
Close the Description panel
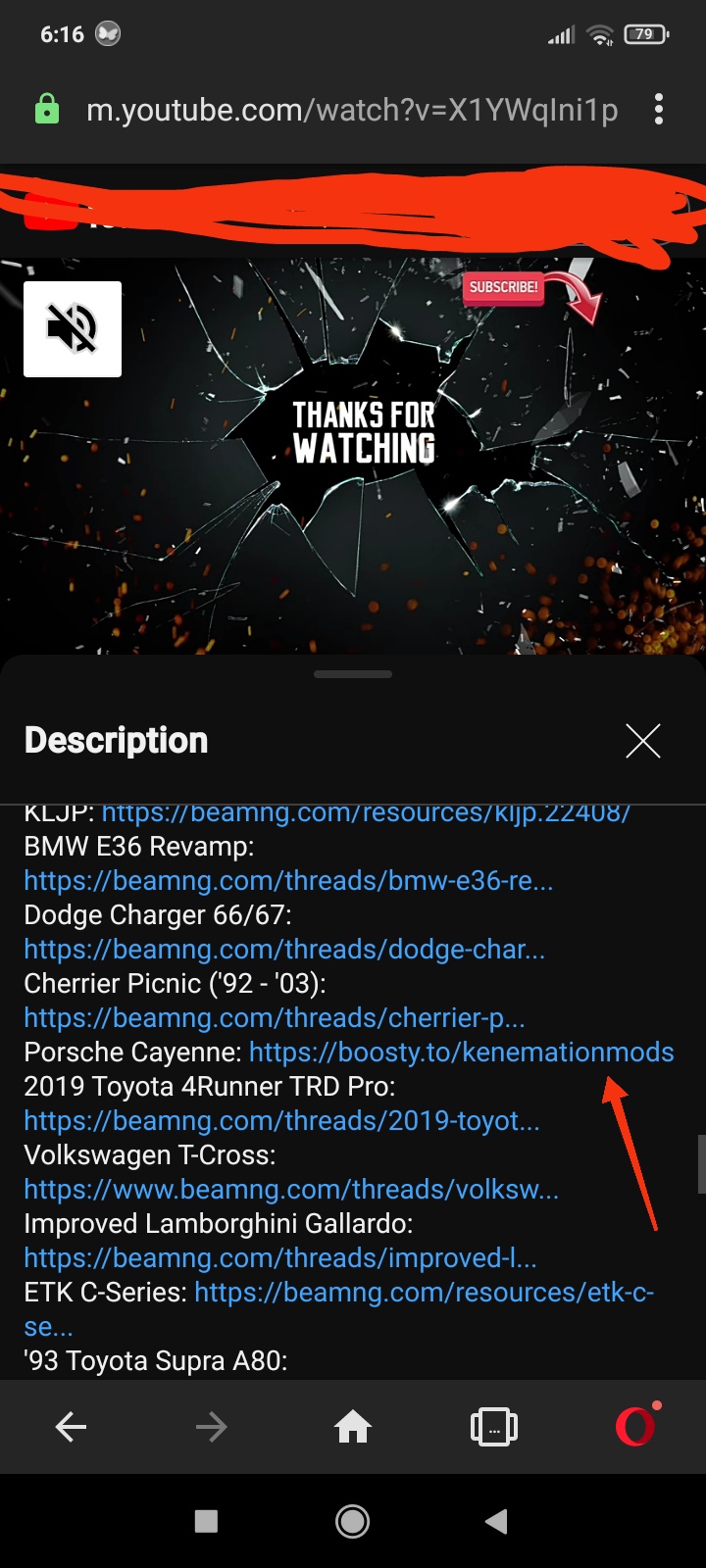[643, 741]
